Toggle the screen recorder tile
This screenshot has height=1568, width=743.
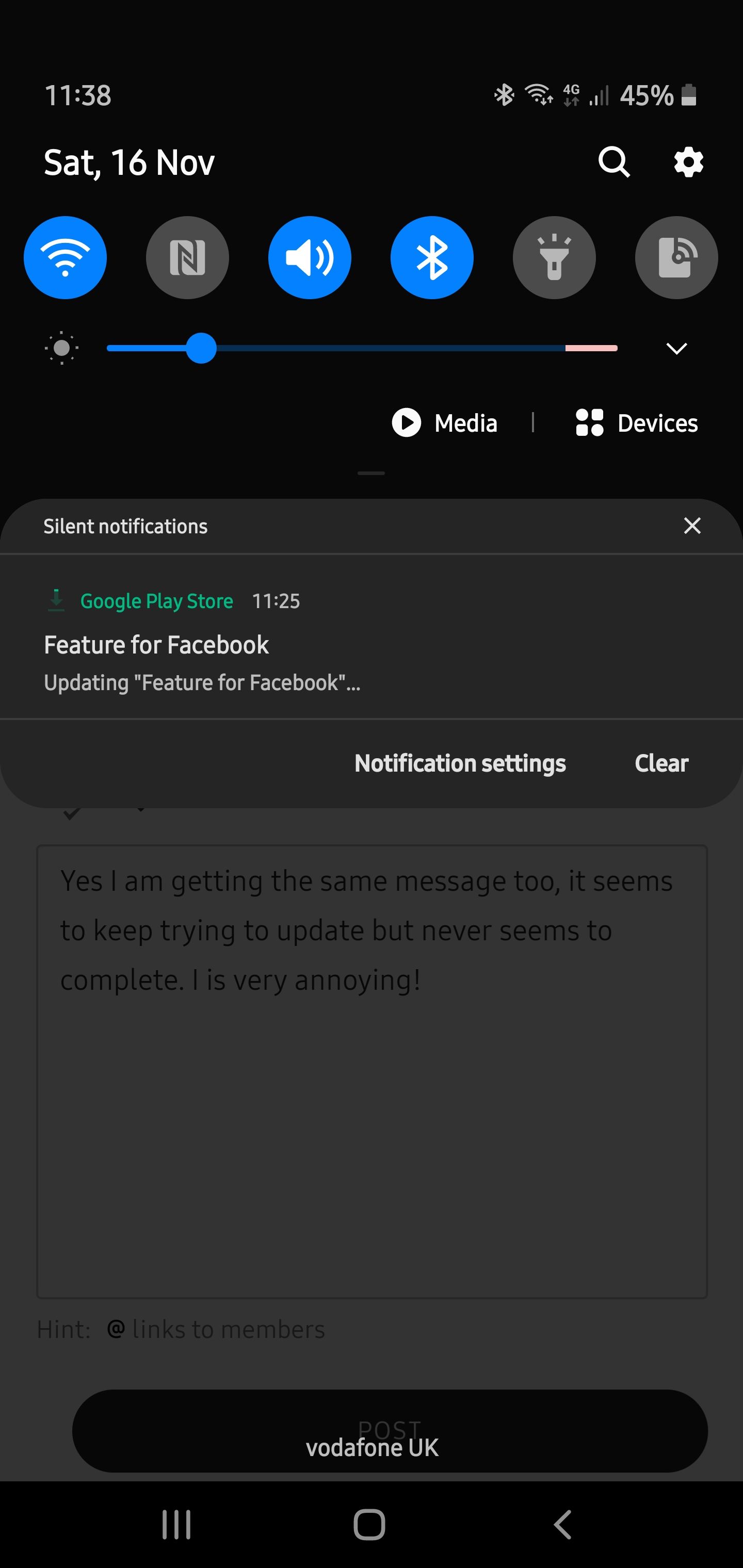[676, 257]
